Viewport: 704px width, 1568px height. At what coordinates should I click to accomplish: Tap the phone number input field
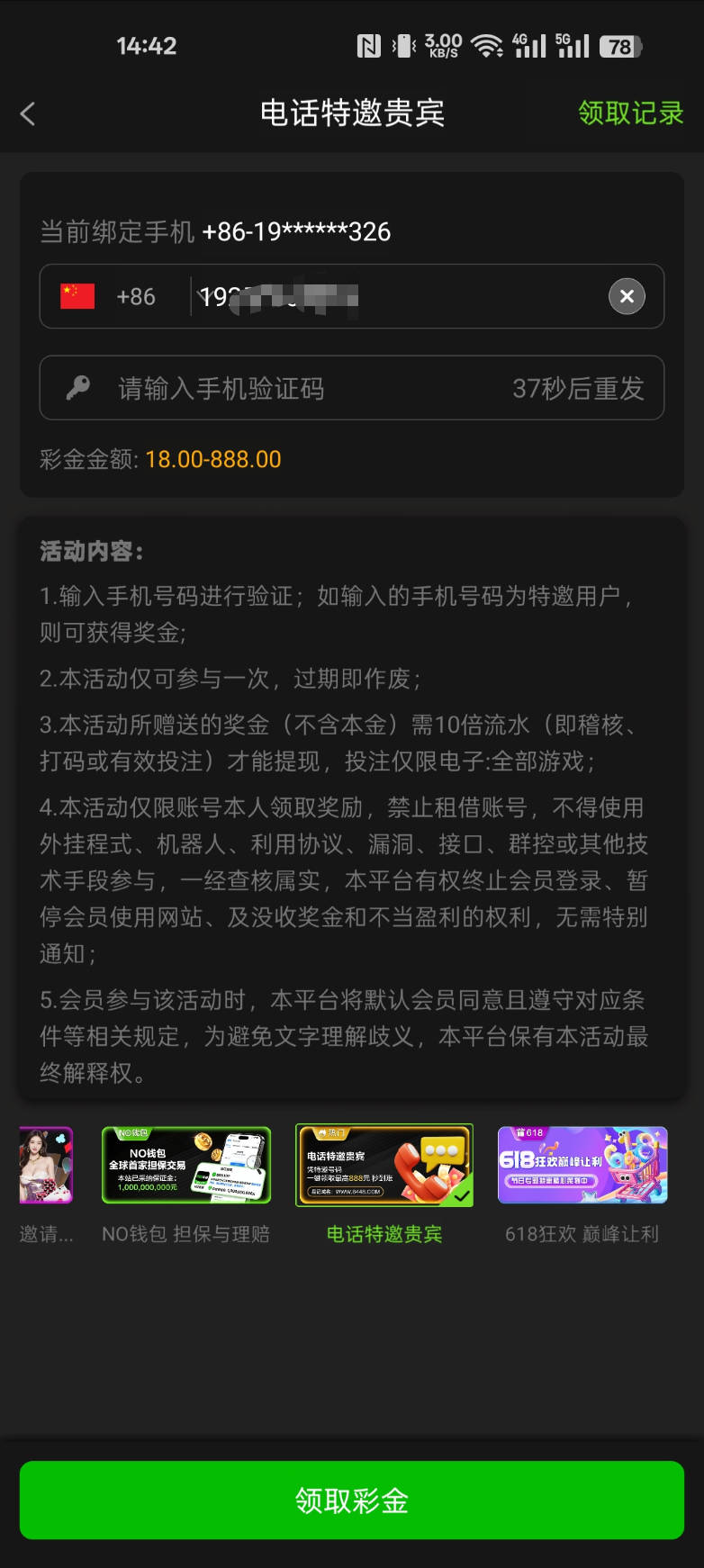pyautogui.click(x=396, y=296)
